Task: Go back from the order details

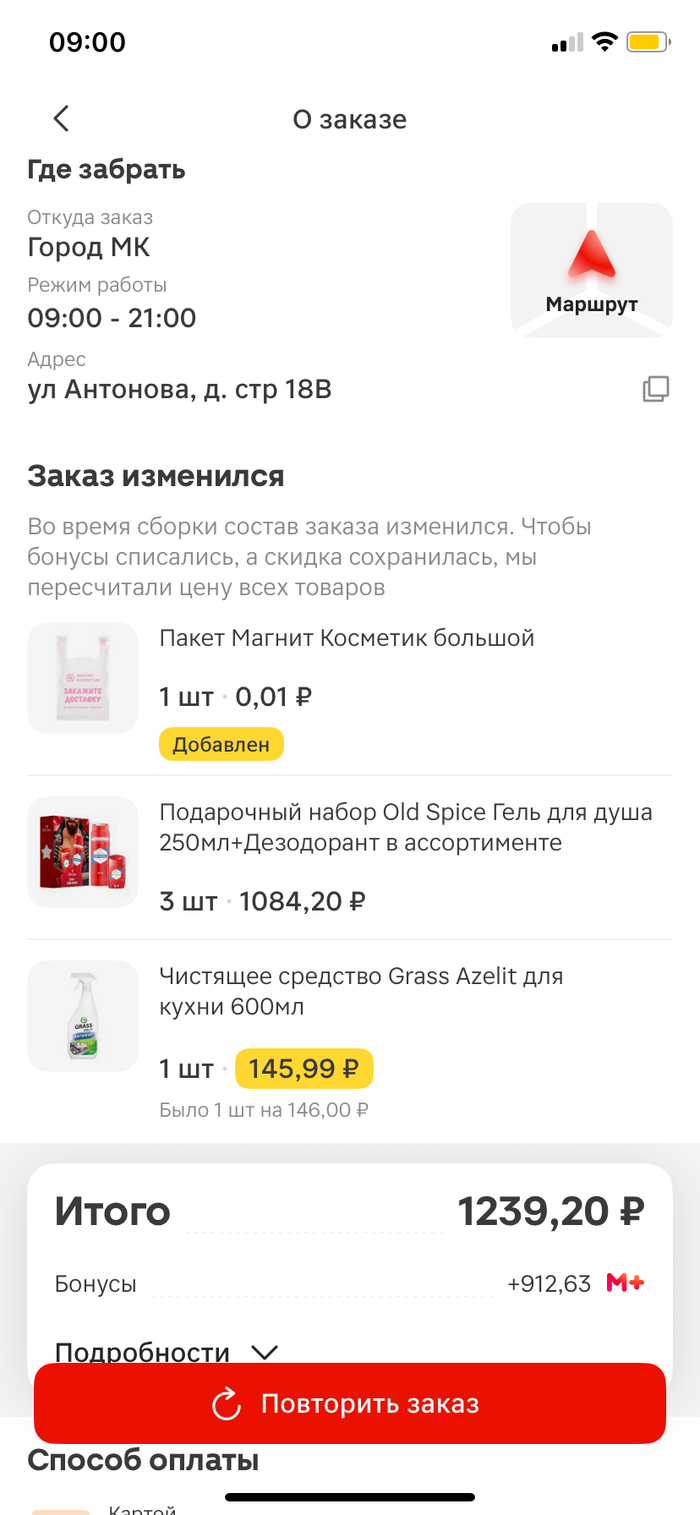Action: point(61,119)
